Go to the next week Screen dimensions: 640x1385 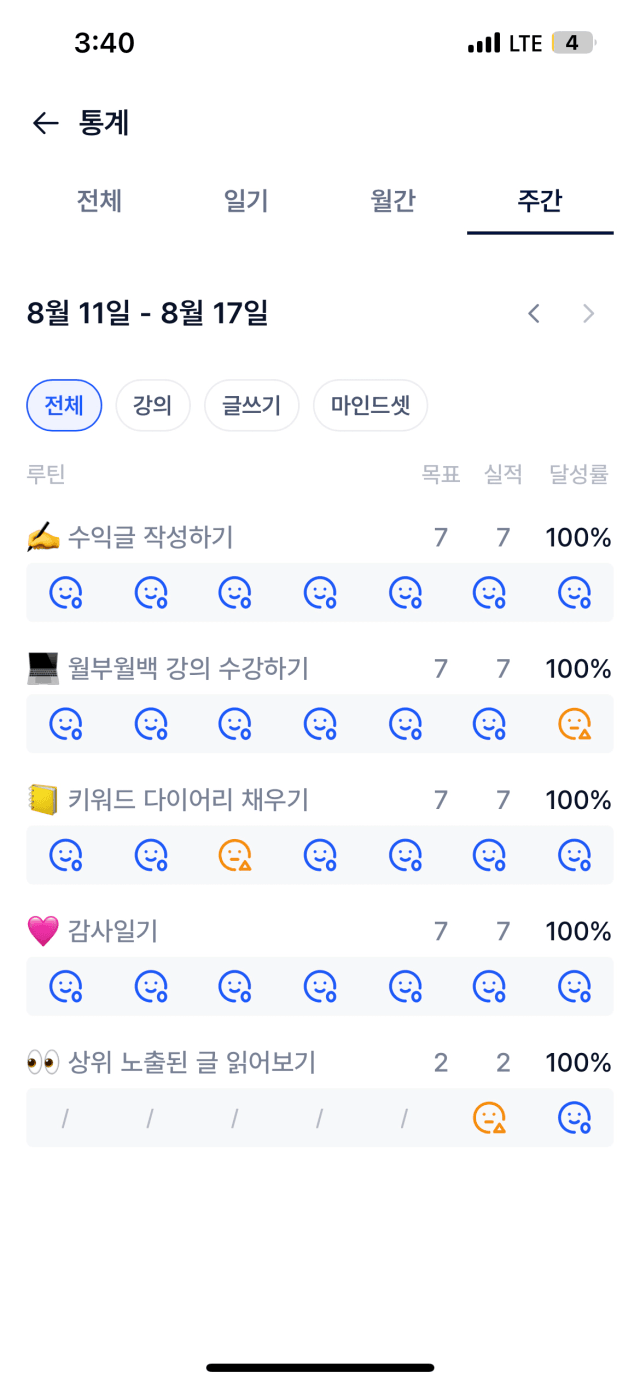click(589, 314)
